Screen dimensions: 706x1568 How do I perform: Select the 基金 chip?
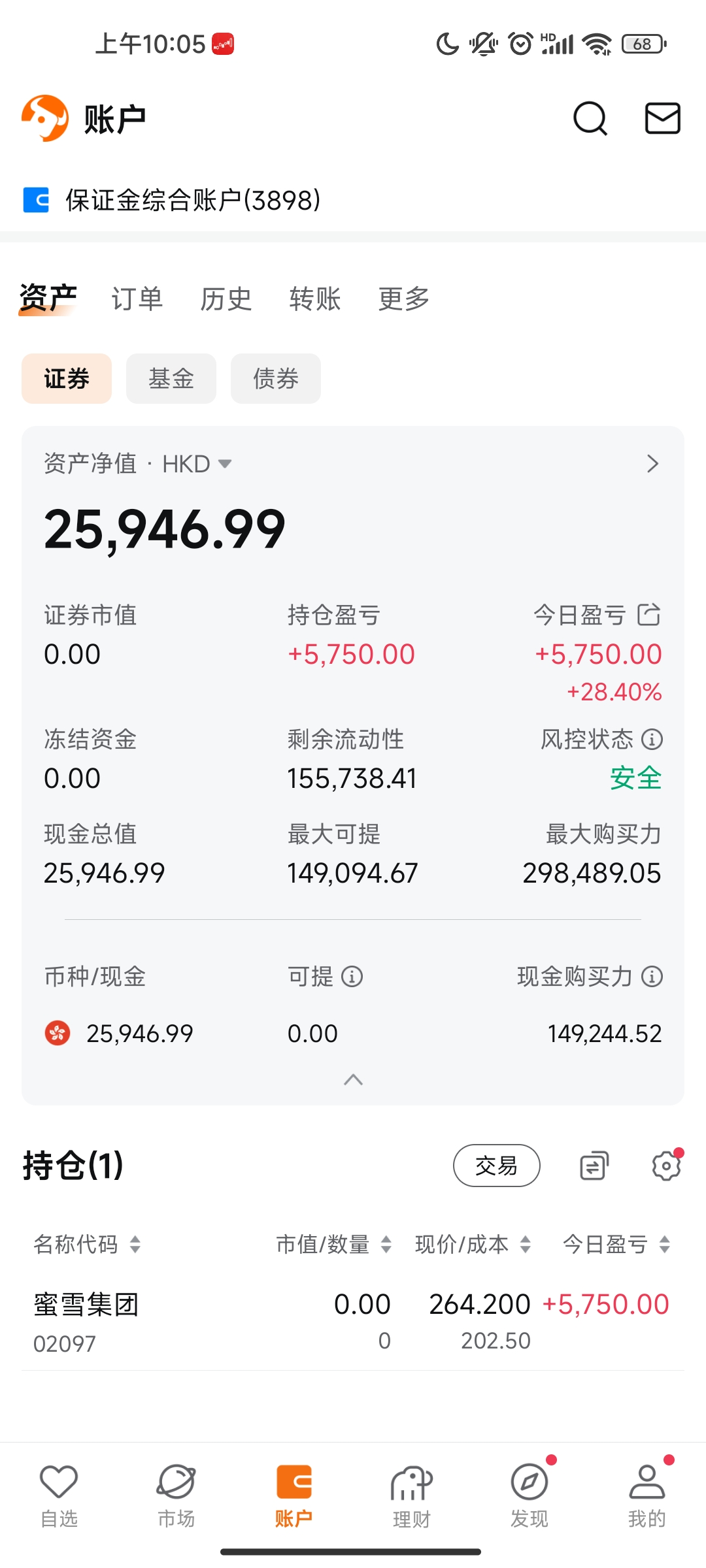tap(171, 378)
